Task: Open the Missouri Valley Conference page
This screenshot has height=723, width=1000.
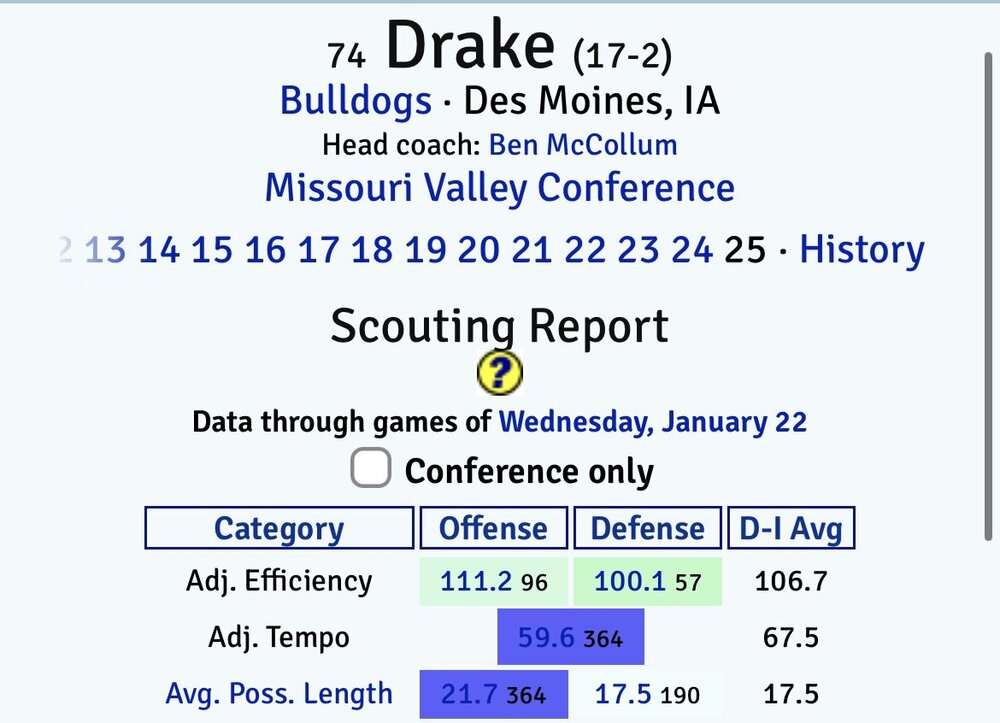Action: pyautogui.click(x=499, y=188)
